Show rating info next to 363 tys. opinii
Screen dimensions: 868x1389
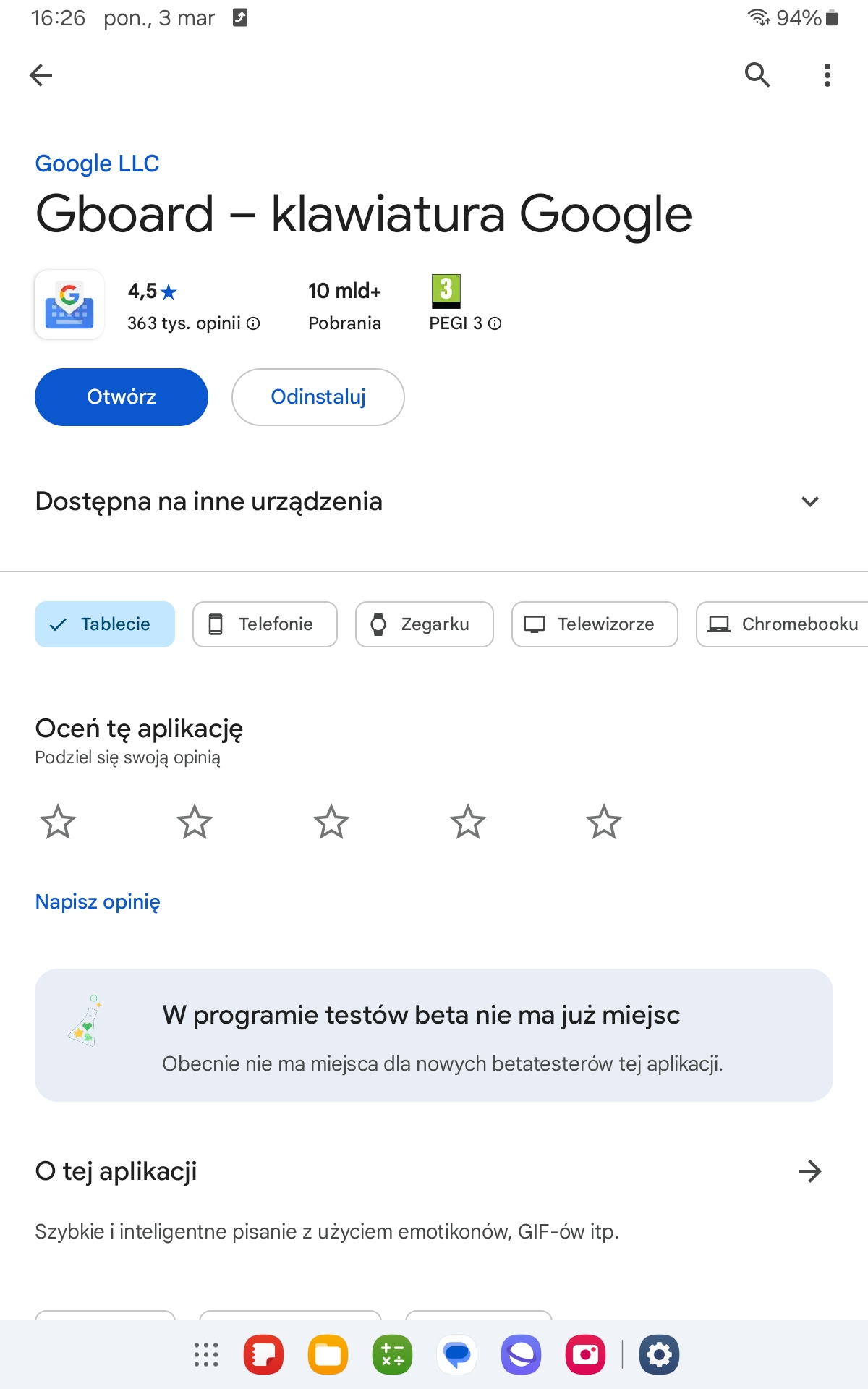point(253,323)
